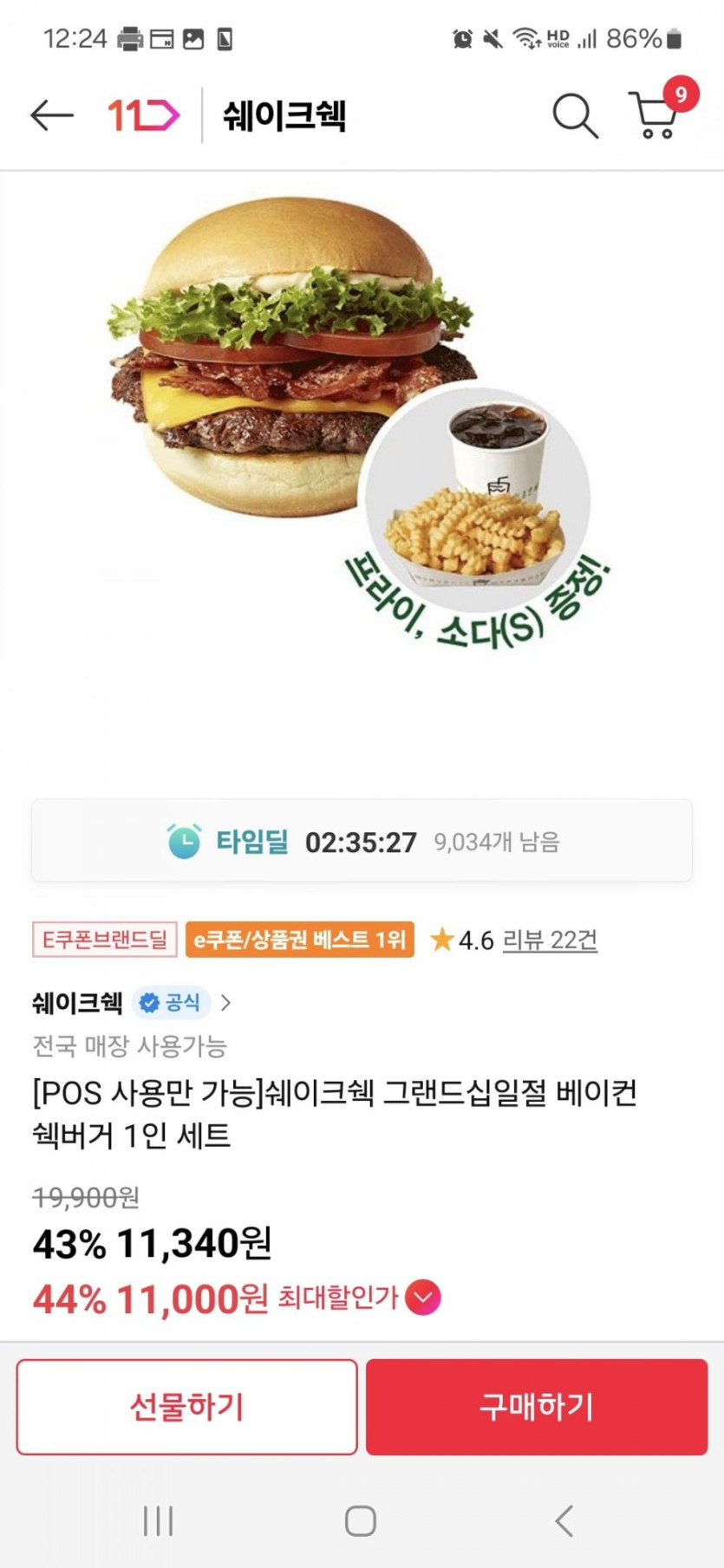This screenshot has width=724, height=1568.
Task: Go back using the arrow icon
Action: 51,114
